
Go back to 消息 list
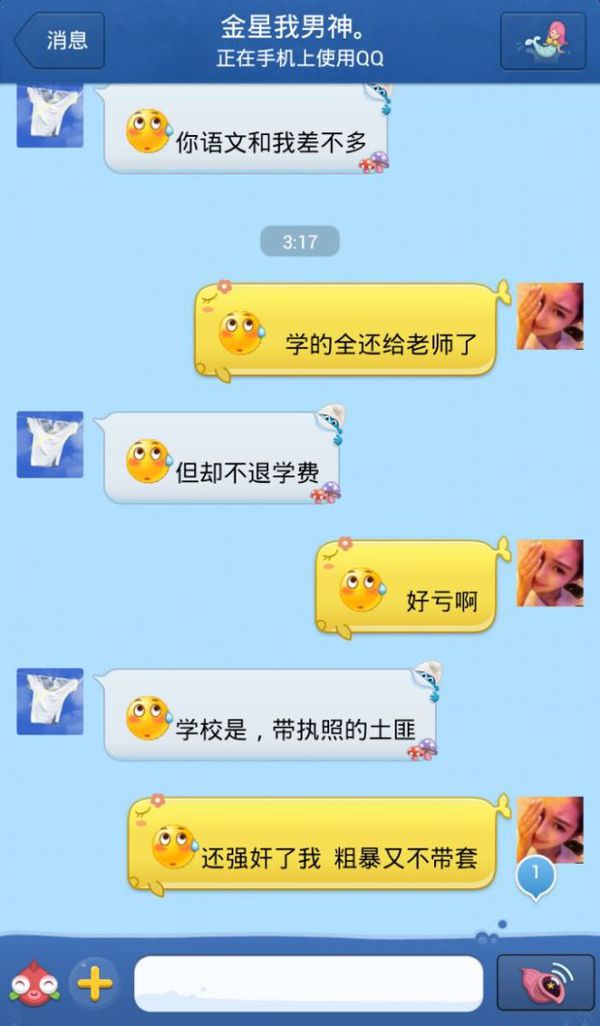60,40
